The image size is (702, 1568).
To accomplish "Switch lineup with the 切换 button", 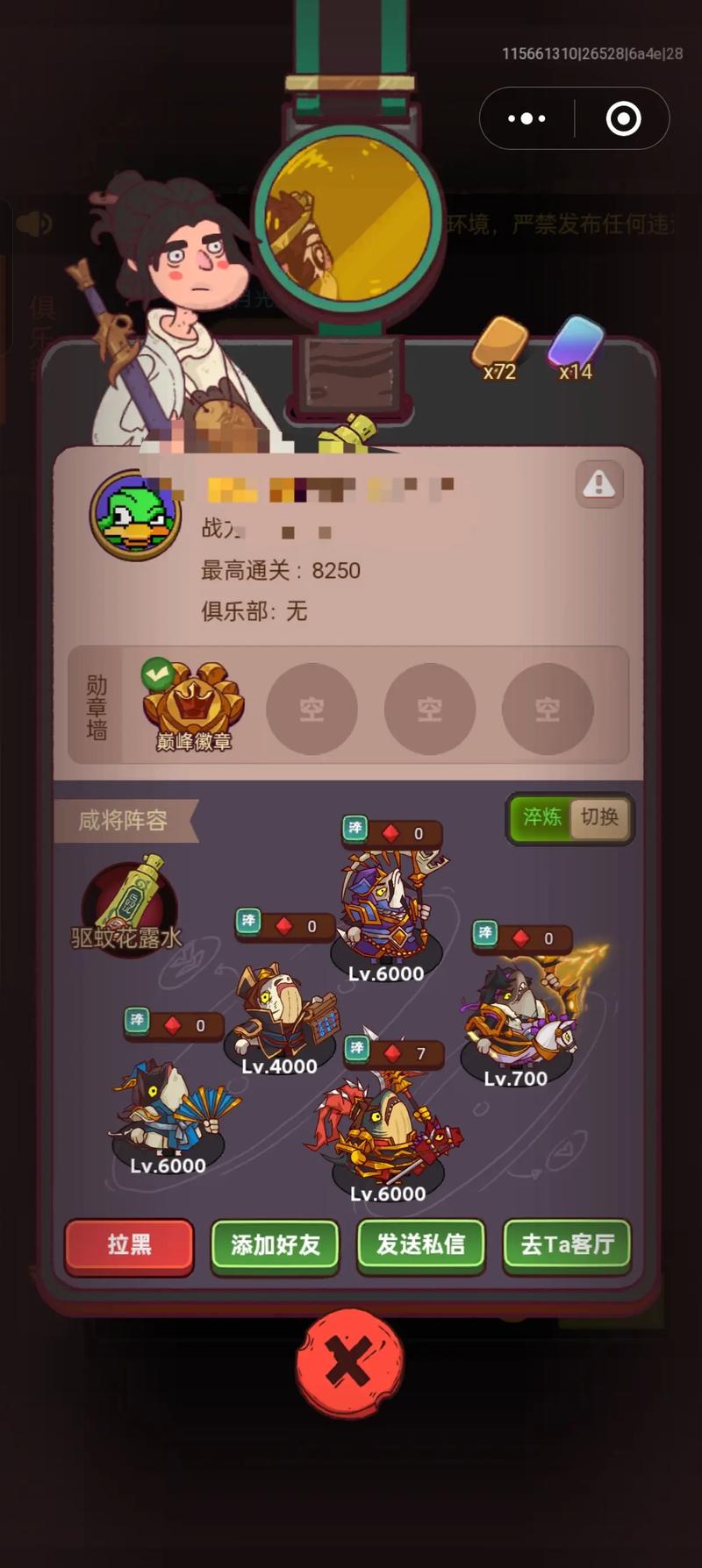I will [600, 817].
